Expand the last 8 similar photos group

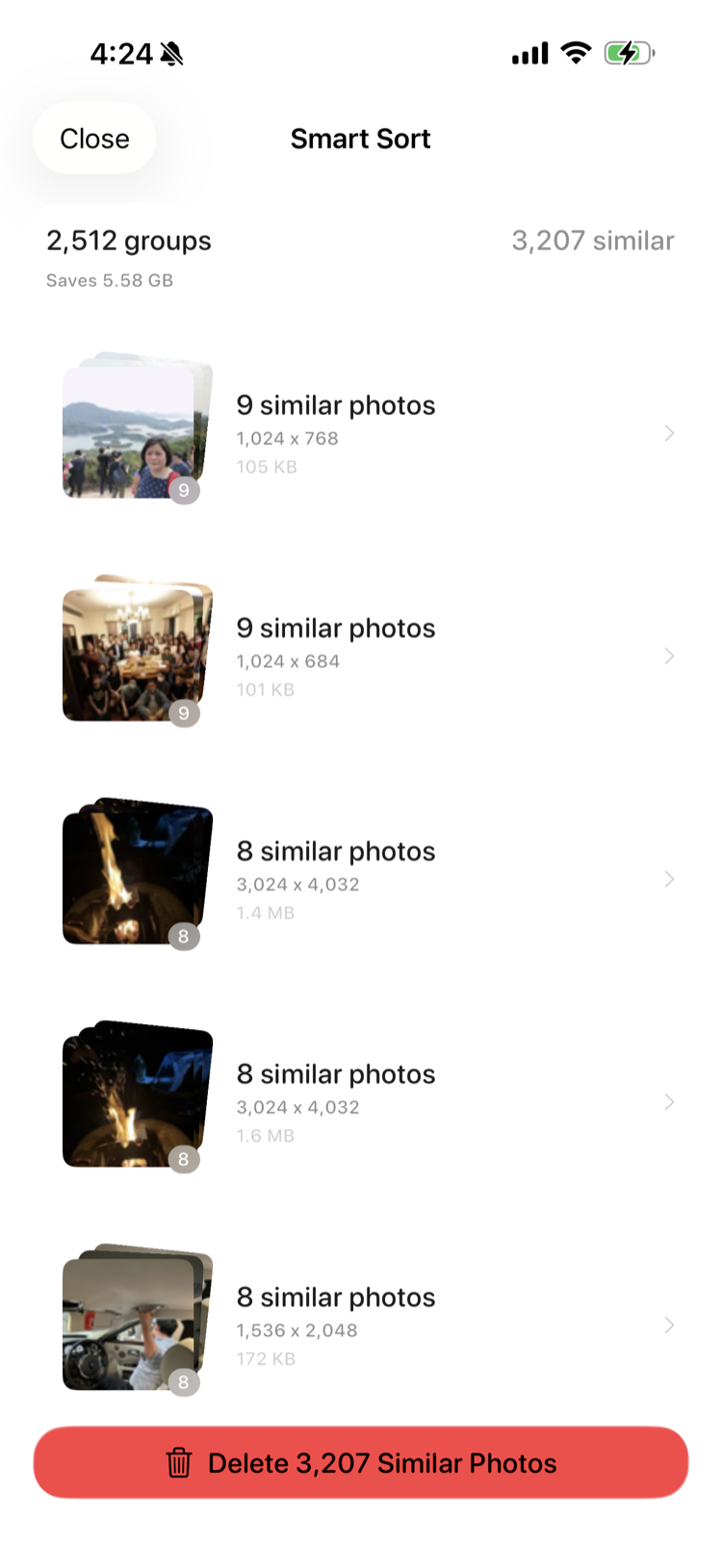(x=670, y=1325)
